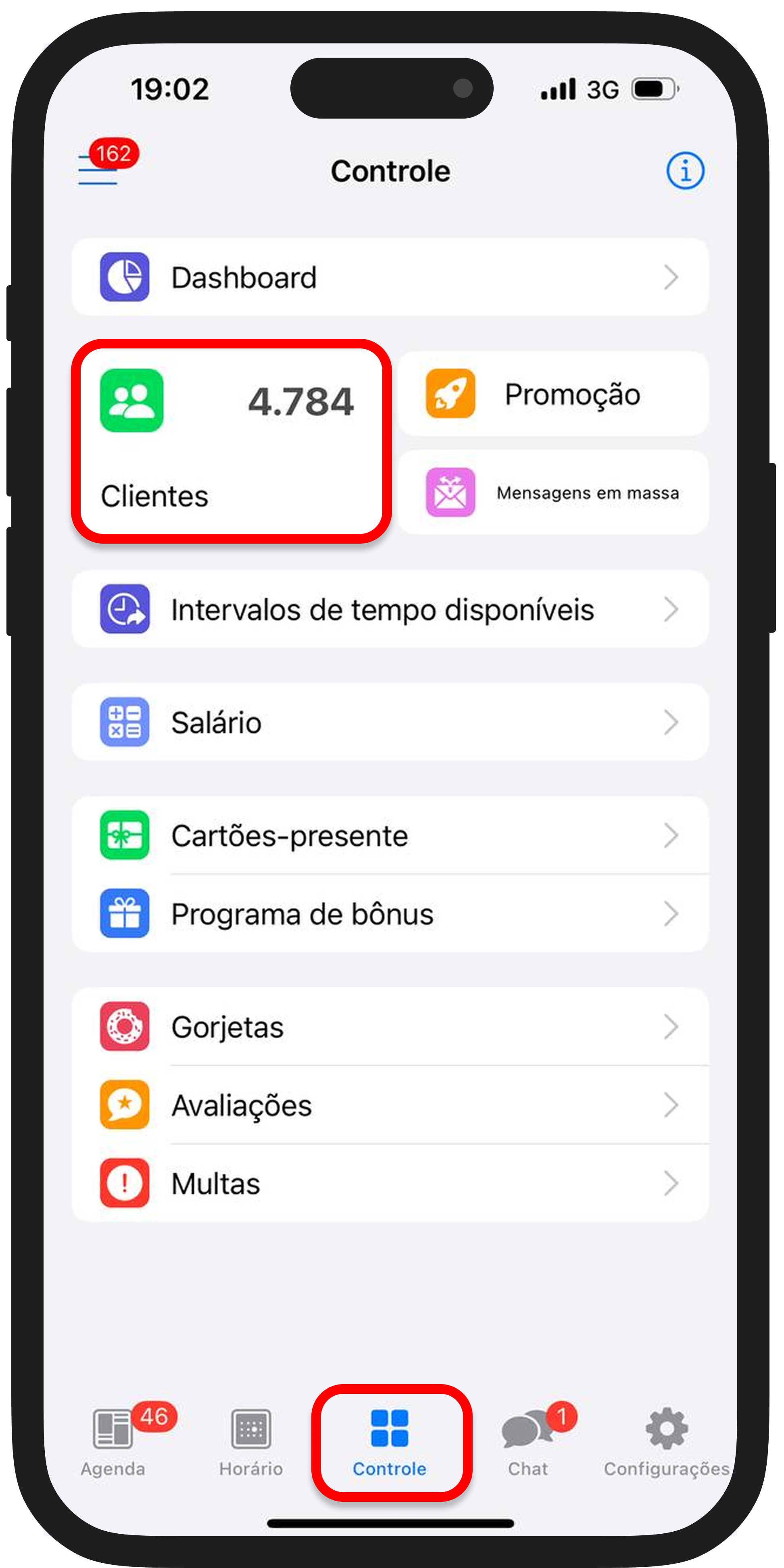Open Programa de bônus
Image resolution: width=784 pixels, height=1568 pixels.
coord(390,914)
